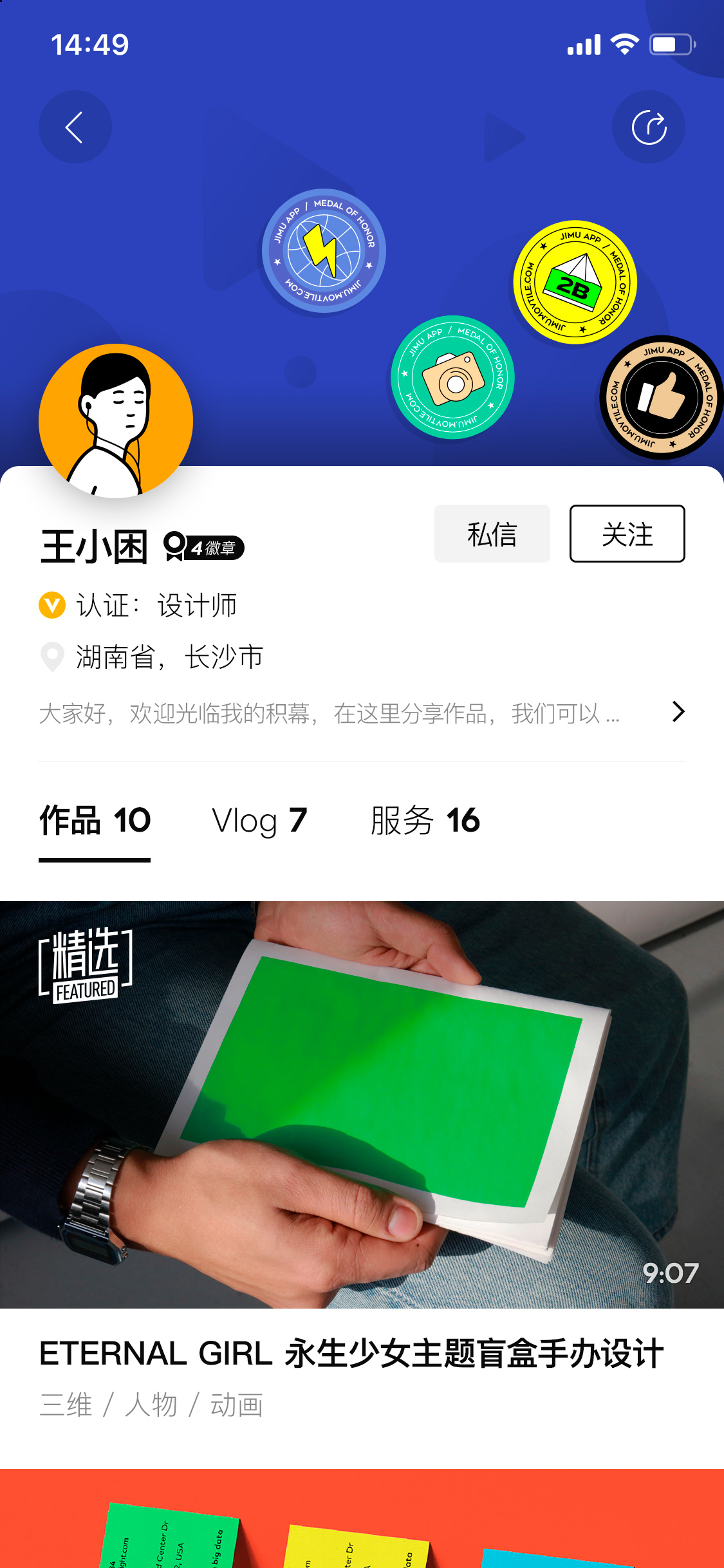Switch to the Vlog 7 tab
The image size is (724, 1568).
tap(259, 821)
